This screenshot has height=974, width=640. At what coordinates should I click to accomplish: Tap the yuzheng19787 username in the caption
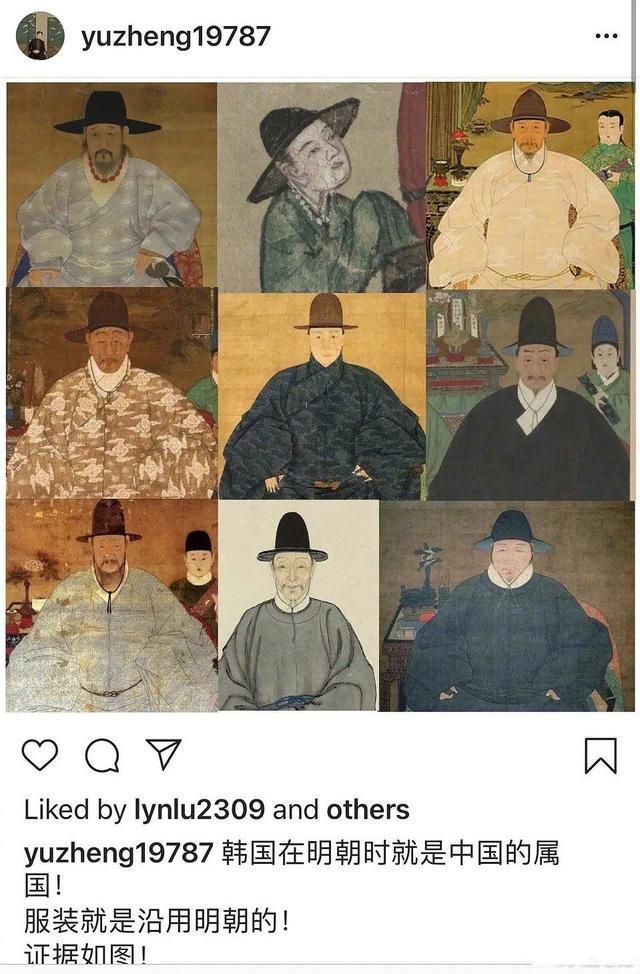coord(119,853)
